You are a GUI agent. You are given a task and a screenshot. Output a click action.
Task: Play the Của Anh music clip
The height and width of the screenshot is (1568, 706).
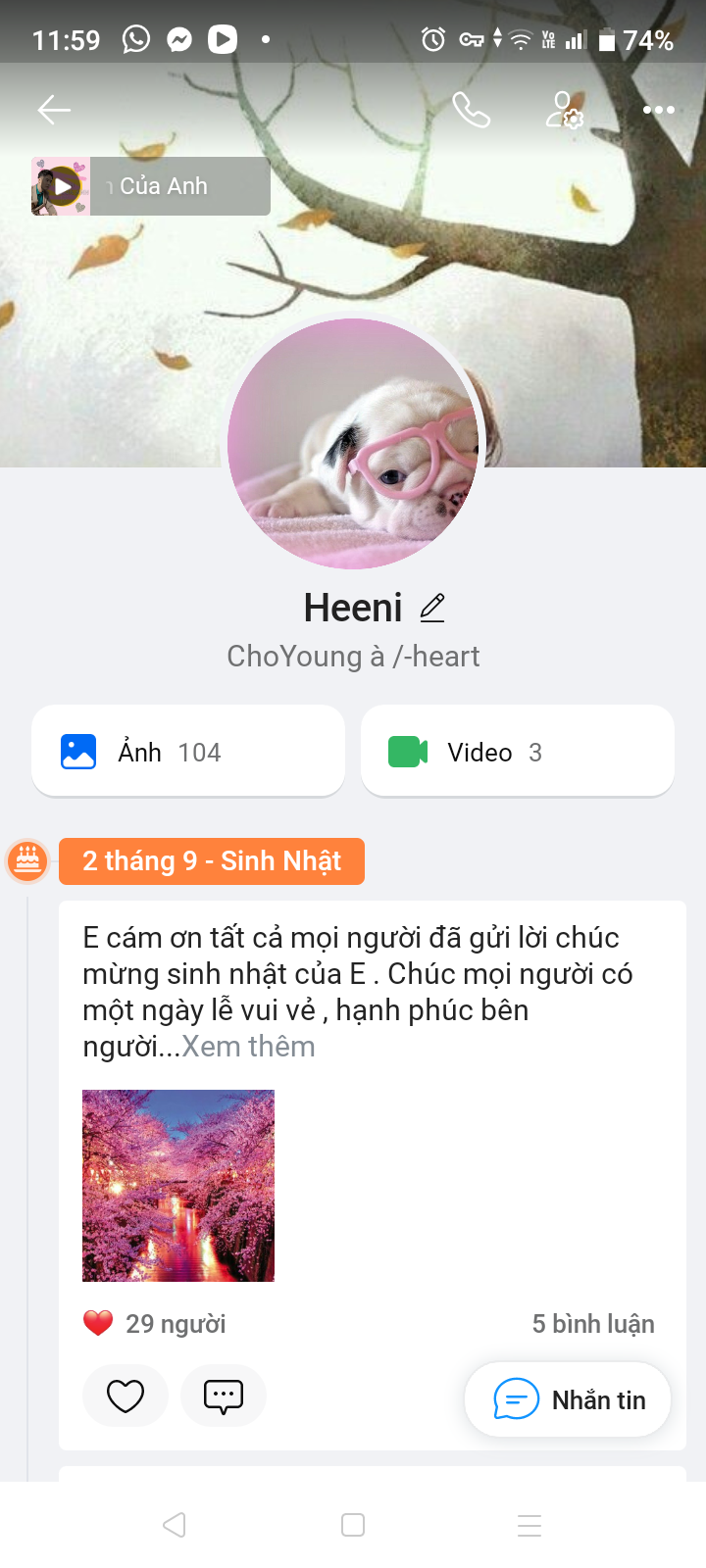coord(62,186)
